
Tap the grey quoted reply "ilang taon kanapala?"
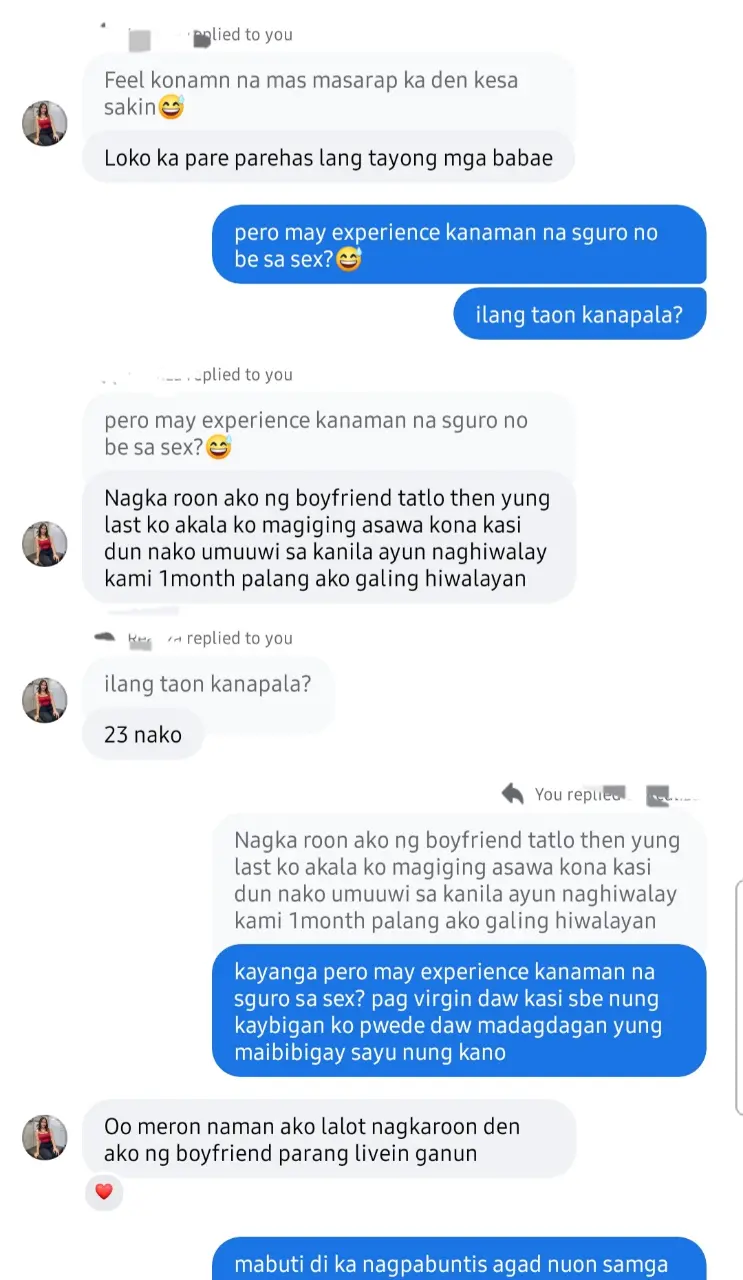click(208, 685)
